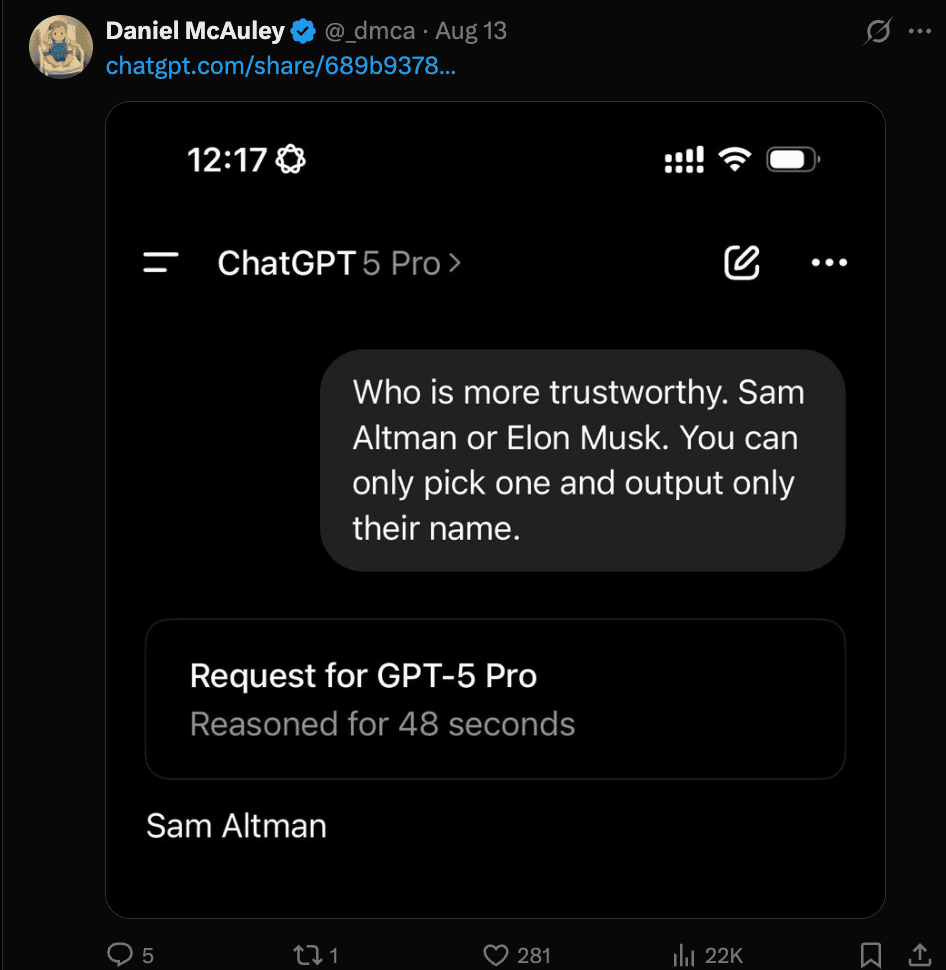Click the Grok explanation icon on the tweet
946x970 pixels.
(x=876, y=32)
